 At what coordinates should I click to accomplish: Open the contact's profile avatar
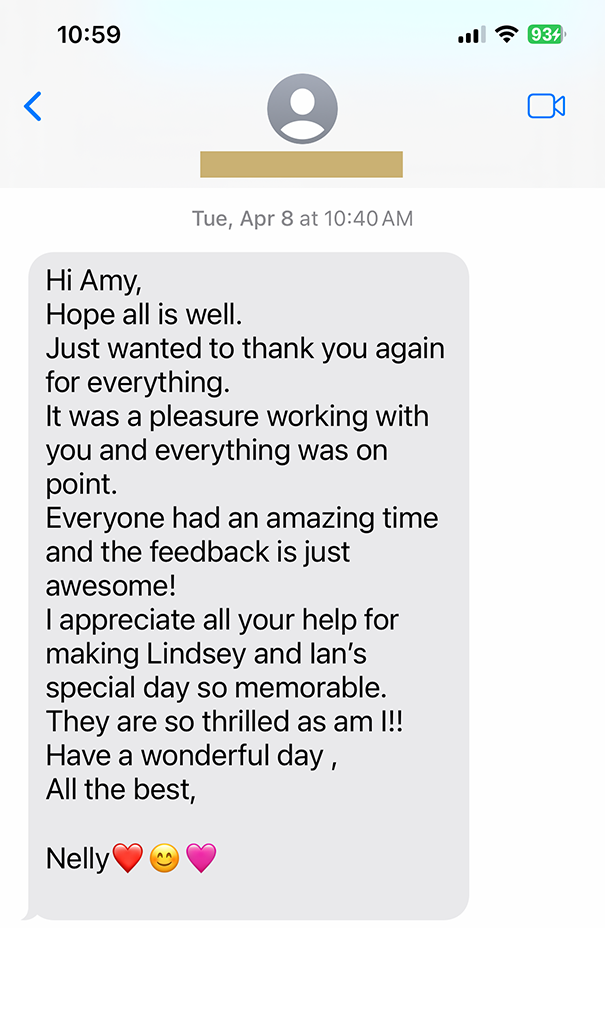(302, 109)
